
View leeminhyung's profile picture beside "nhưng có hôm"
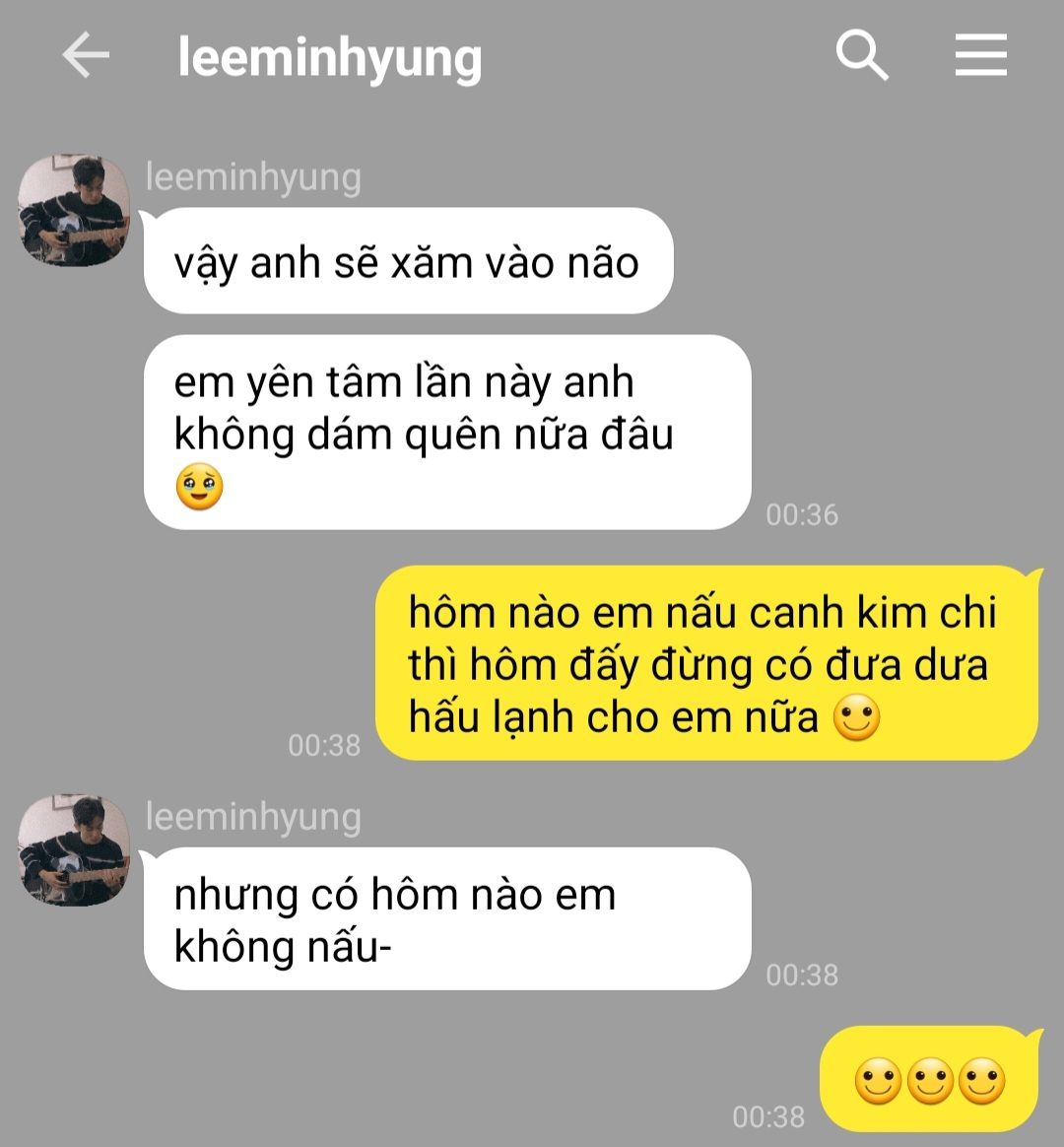pyautogui.click(x=74, y=850)
